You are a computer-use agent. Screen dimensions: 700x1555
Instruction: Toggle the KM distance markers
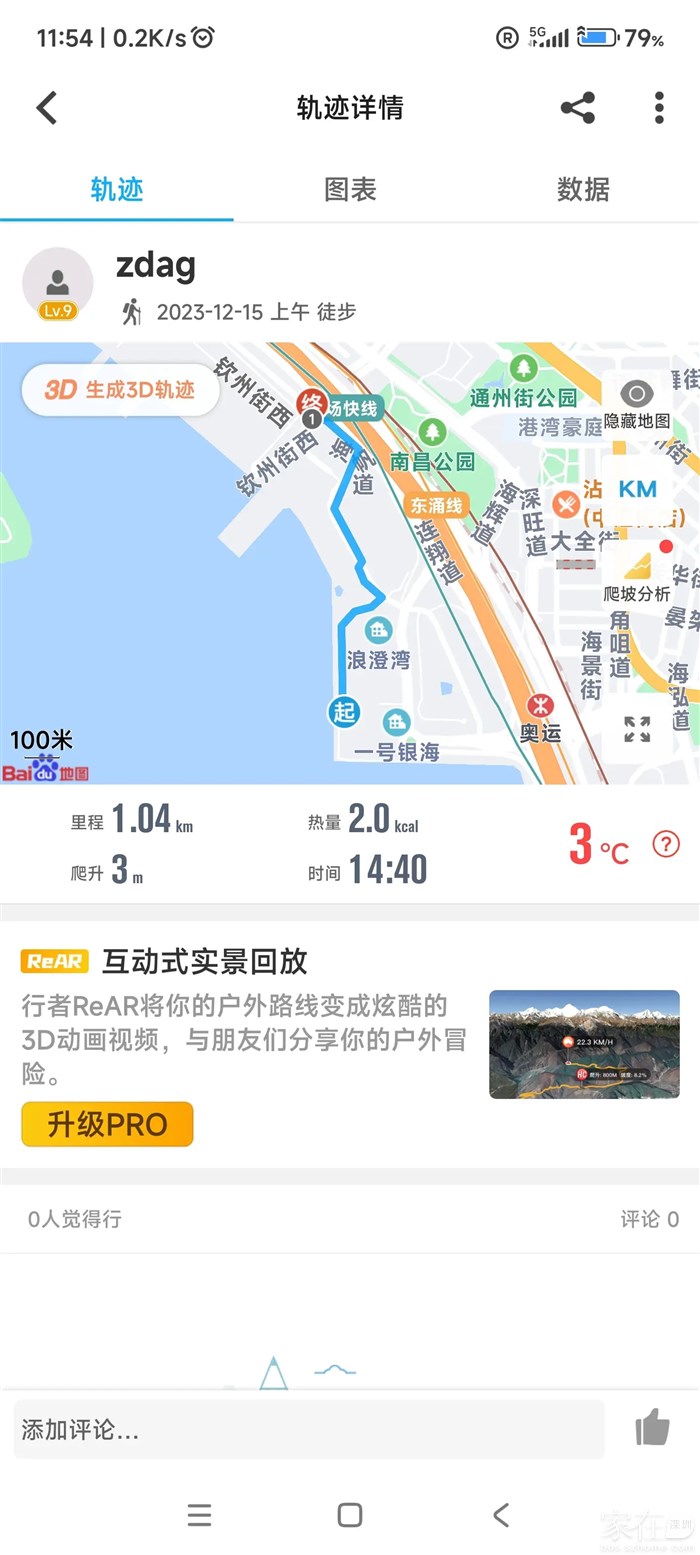point(637,489)
